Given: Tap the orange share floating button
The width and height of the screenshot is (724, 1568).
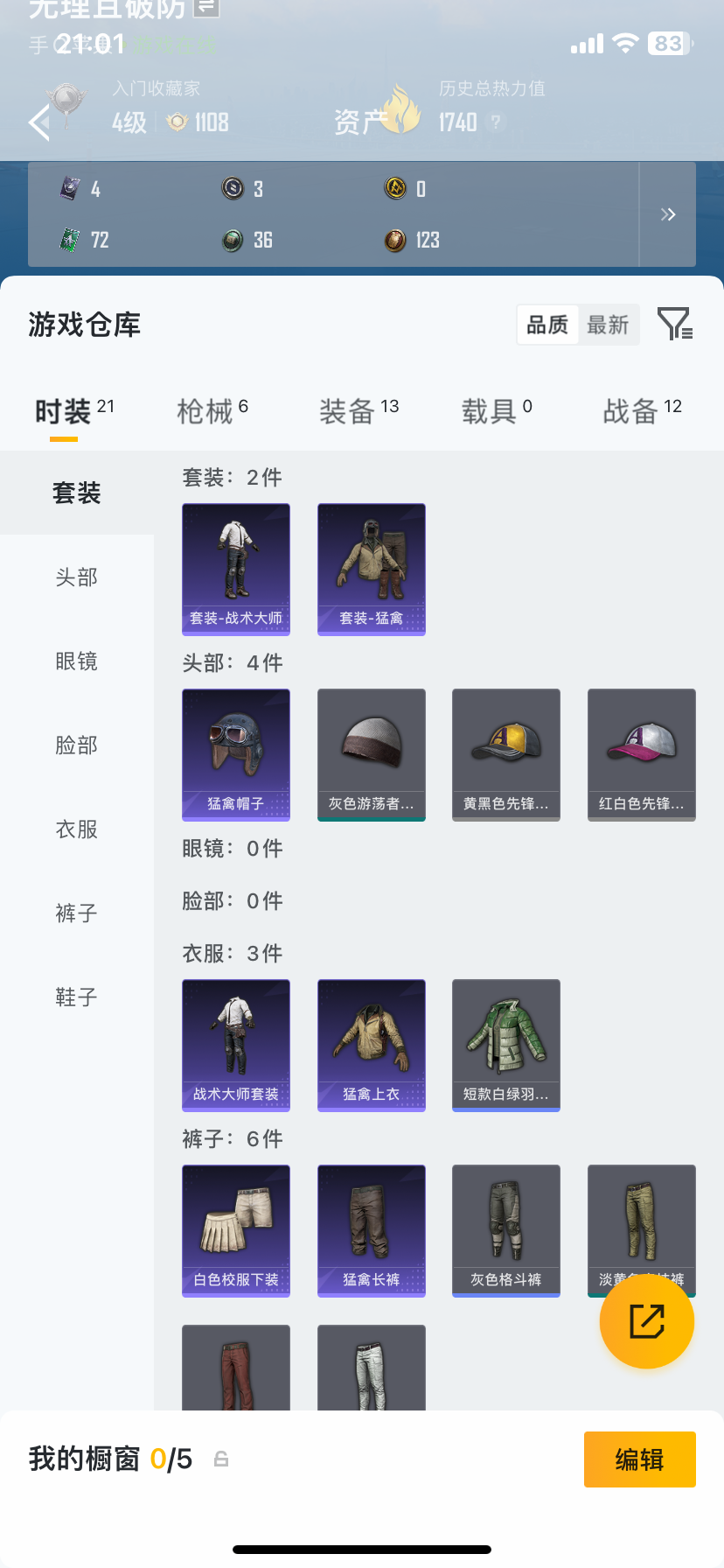Looking at the screenshot, I should [647, 1321].
